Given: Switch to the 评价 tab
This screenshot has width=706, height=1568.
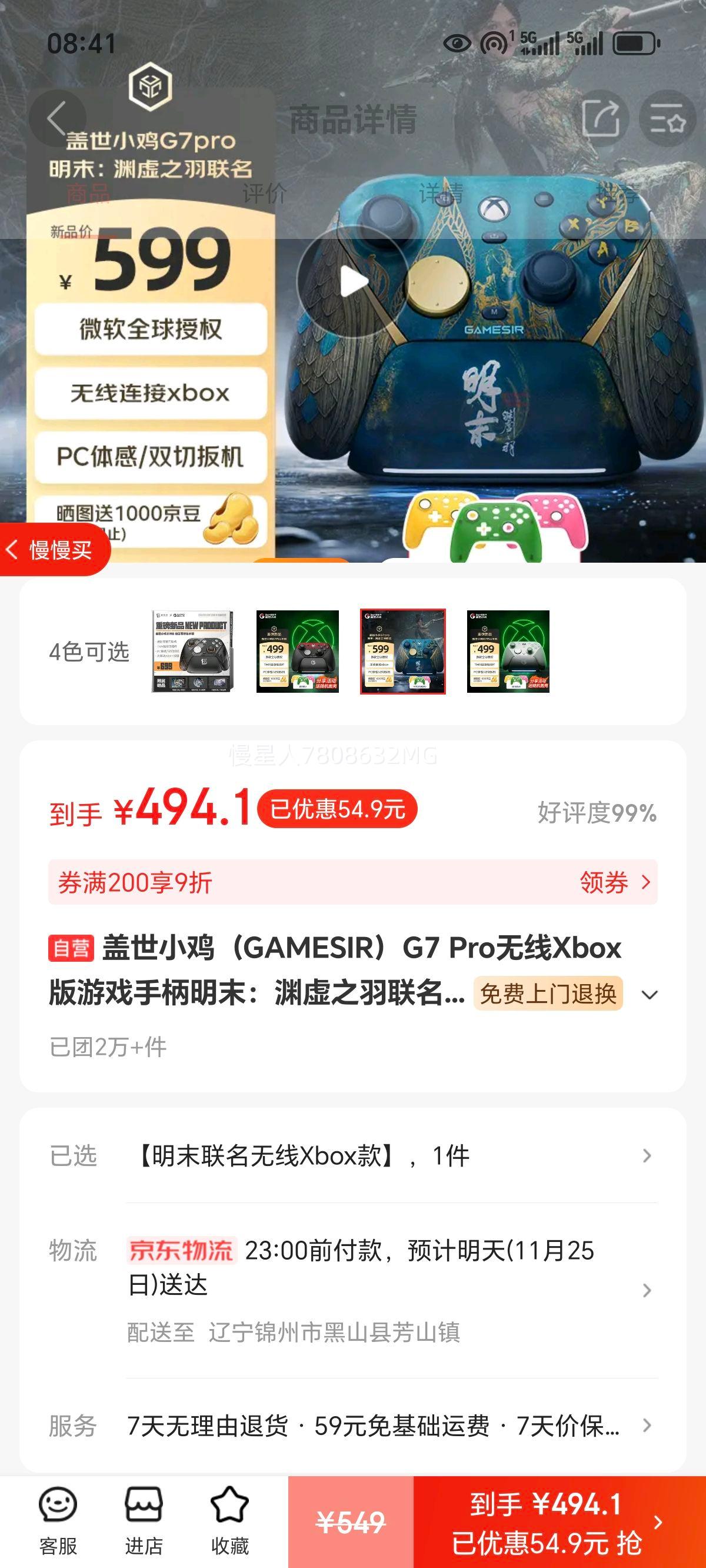Looking at the screenshot, I should (x=264, y=196).
